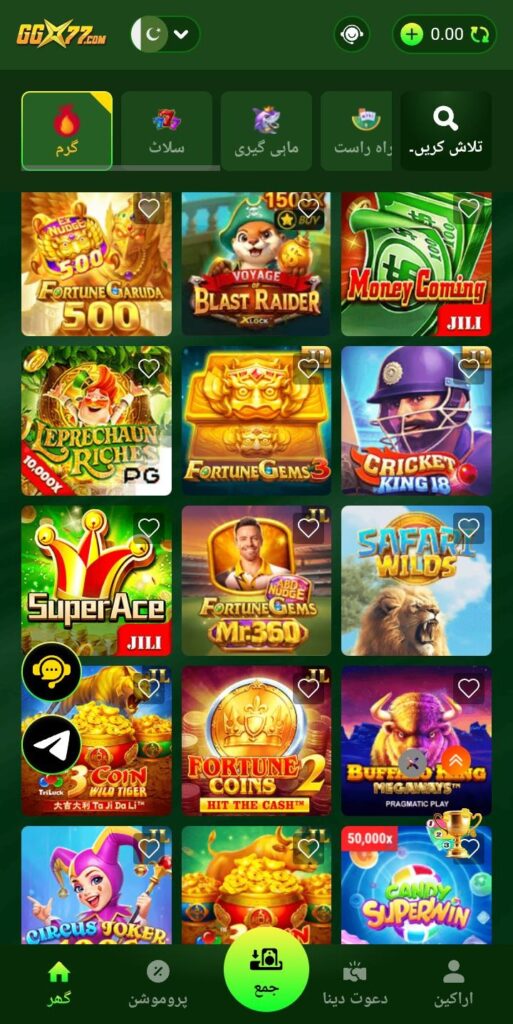Switch to the پروموشن promotions tab

click(158, 984)
